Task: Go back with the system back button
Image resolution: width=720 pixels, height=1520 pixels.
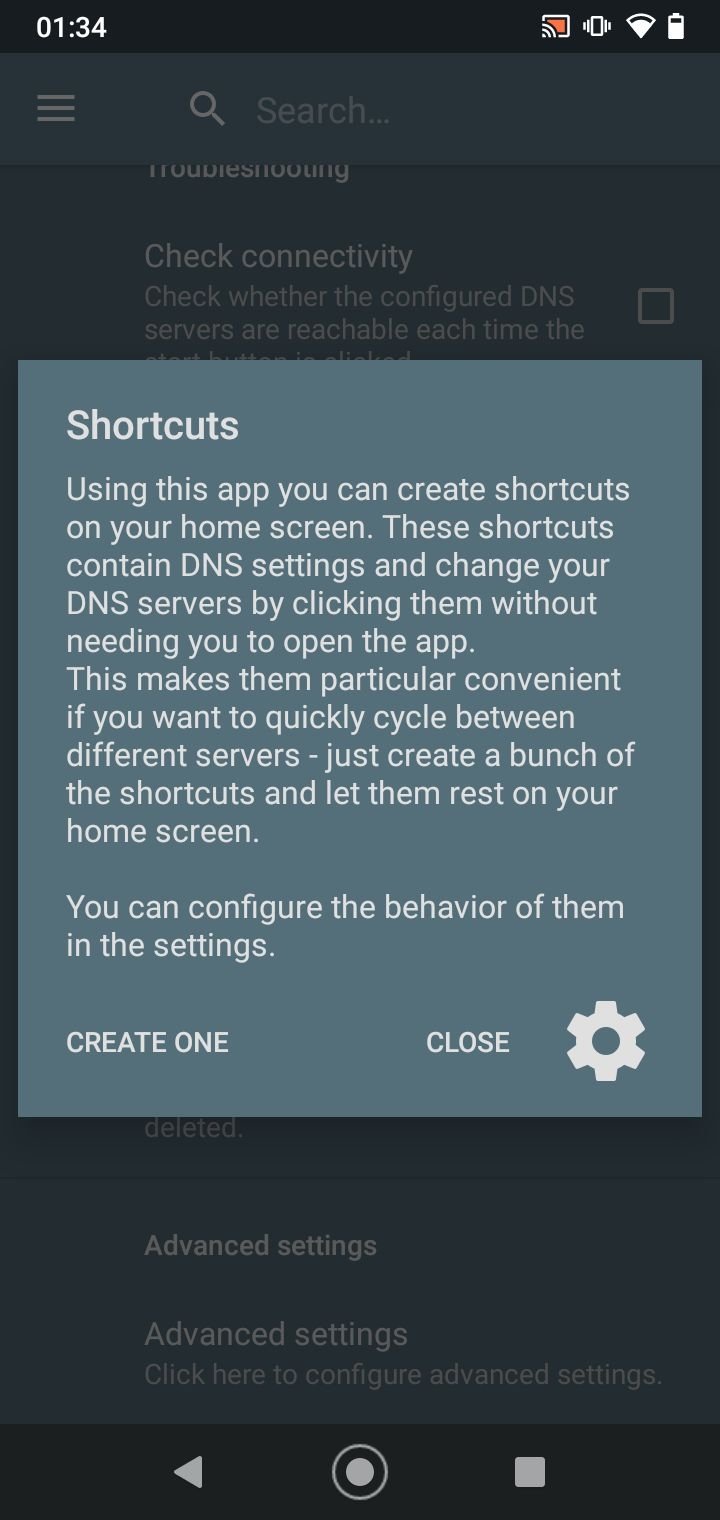Action: [x=188, y=1472]
